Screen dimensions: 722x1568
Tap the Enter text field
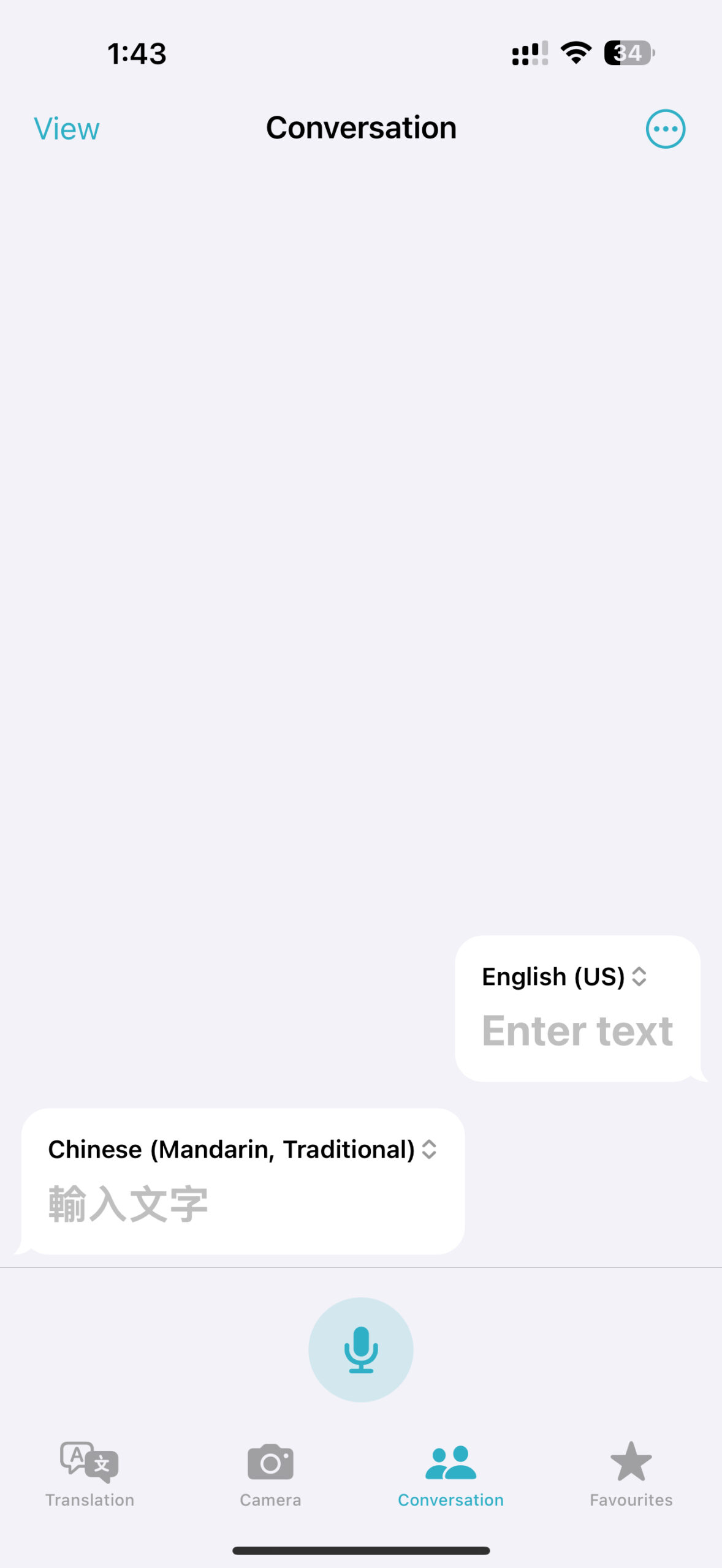pyautogui.click(x=577, y=1031)
